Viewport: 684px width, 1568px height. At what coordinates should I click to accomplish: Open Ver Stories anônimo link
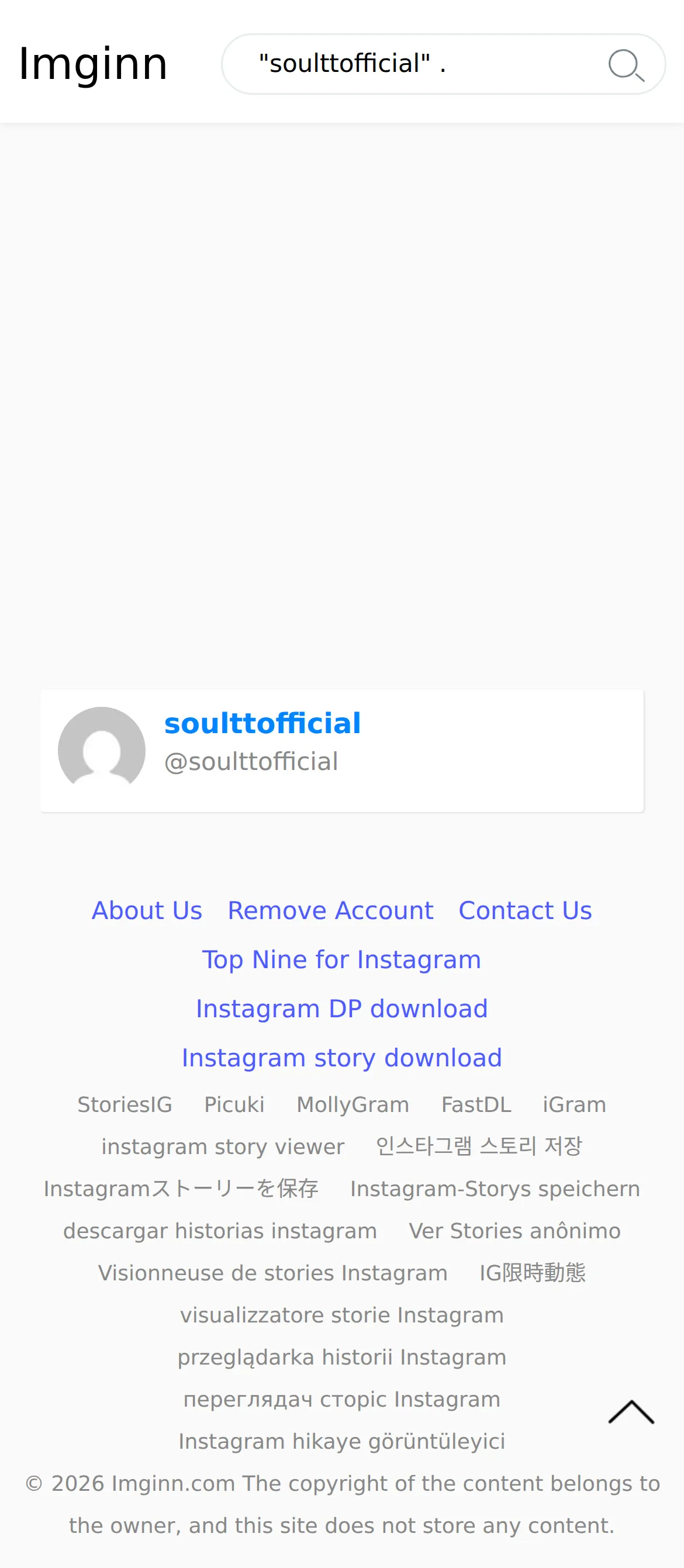(x=515, y=1231)
